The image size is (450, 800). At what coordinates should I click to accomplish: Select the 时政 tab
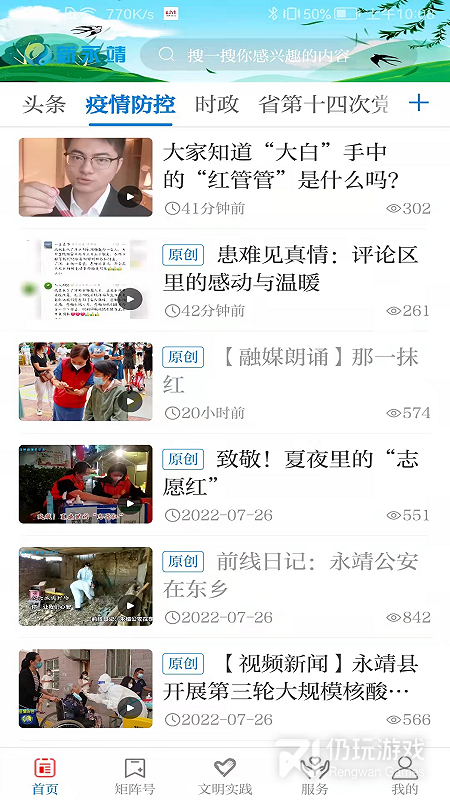click(x=217, y=104)
